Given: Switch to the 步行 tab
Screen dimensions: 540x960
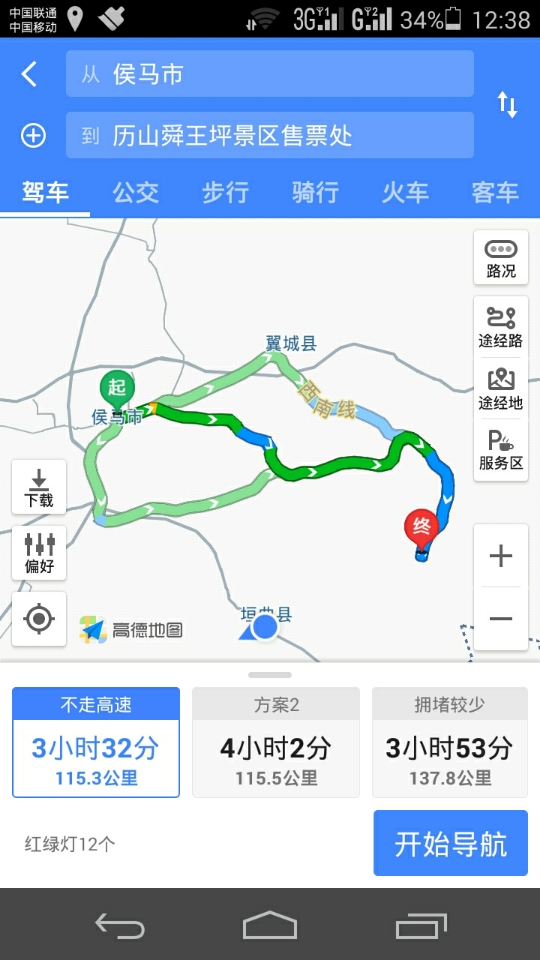Looking at the screenshot, I should click(x=225, y=192).
